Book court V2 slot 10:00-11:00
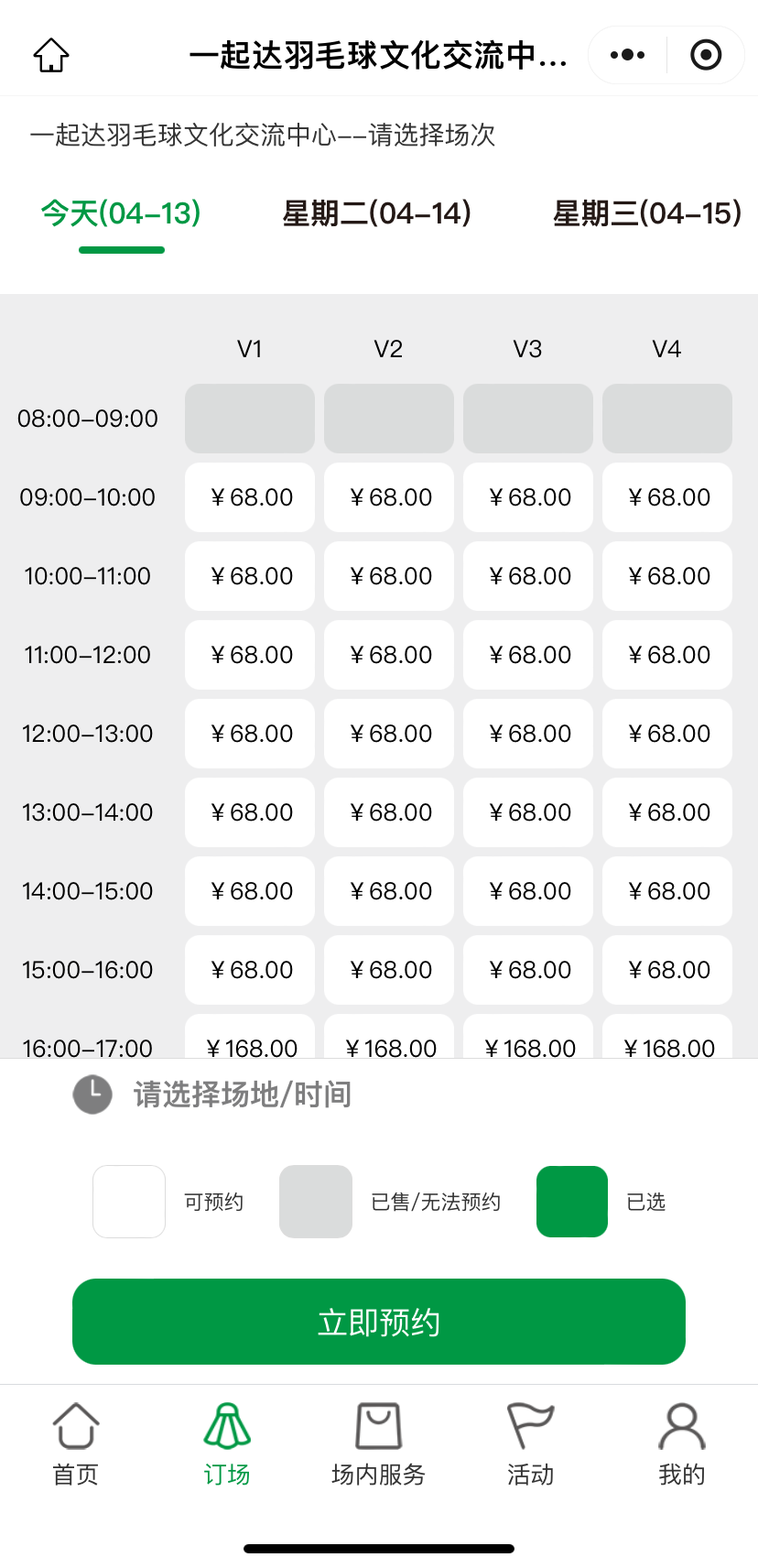The image size is (758, 1568). coord(389,576)
